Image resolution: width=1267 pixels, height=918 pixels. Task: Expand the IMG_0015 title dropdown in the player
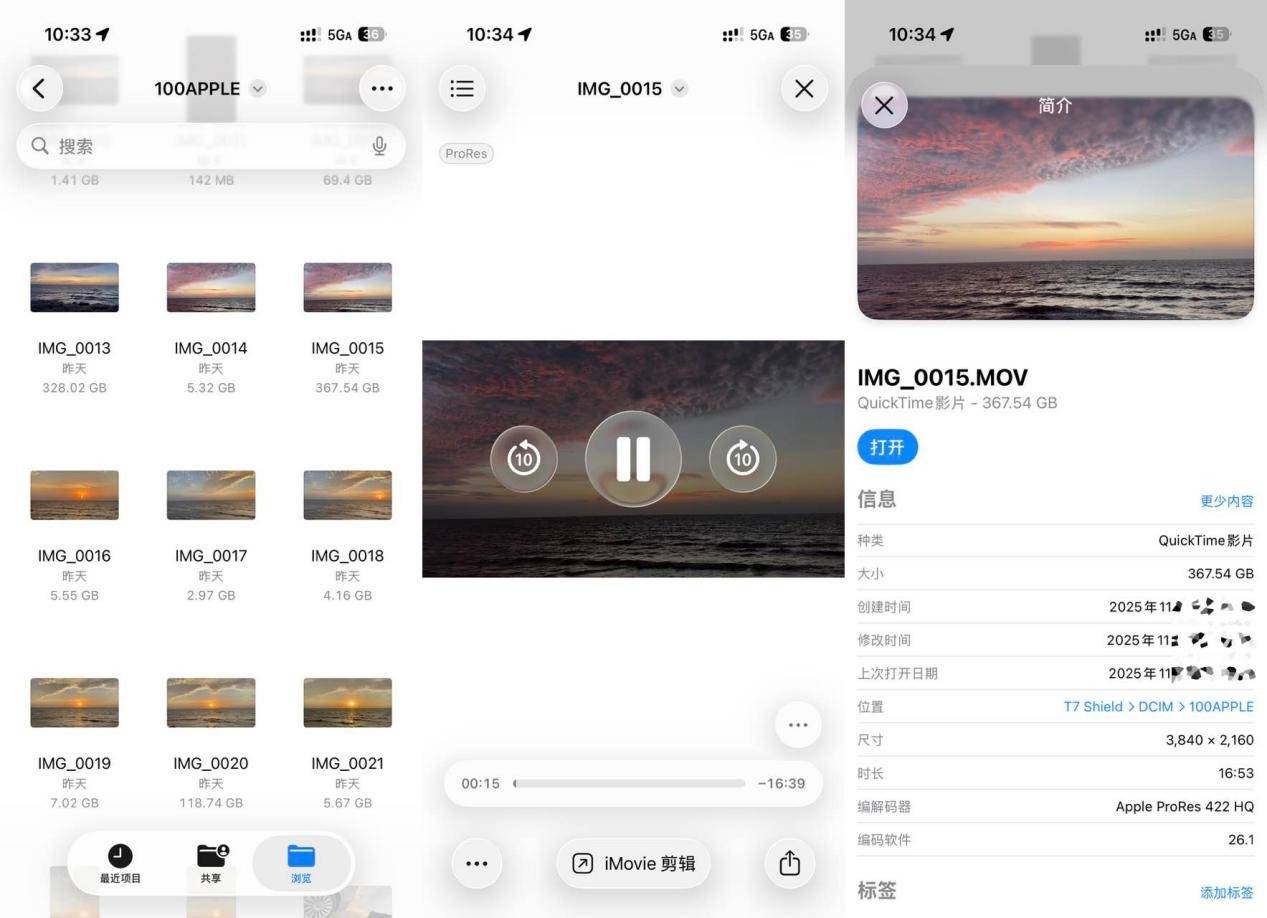(x=679, y=89)
